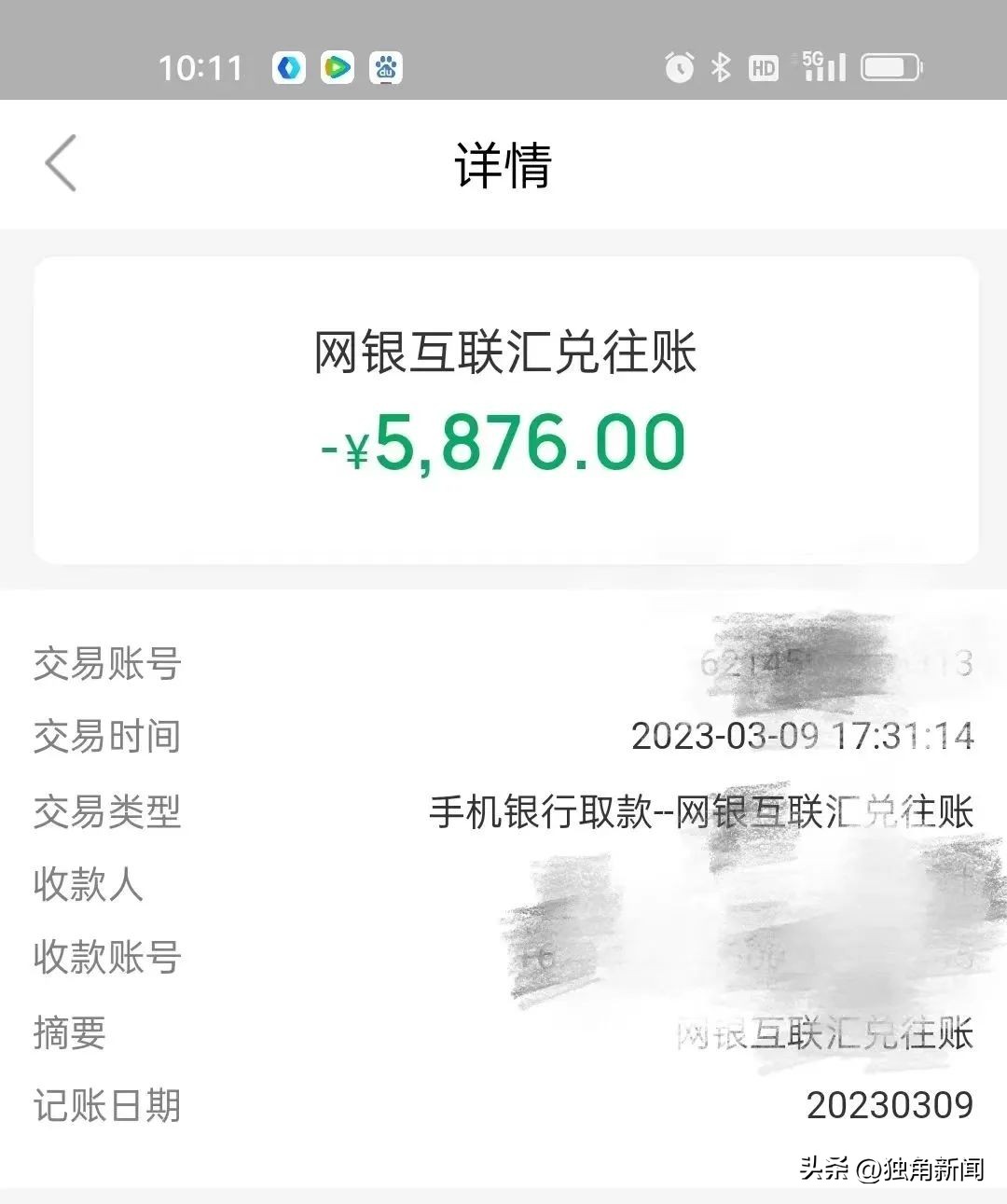Tap the back arrow to leave 详情
The width and height of the screenshot is (1007, 1204).
point(62,164)
